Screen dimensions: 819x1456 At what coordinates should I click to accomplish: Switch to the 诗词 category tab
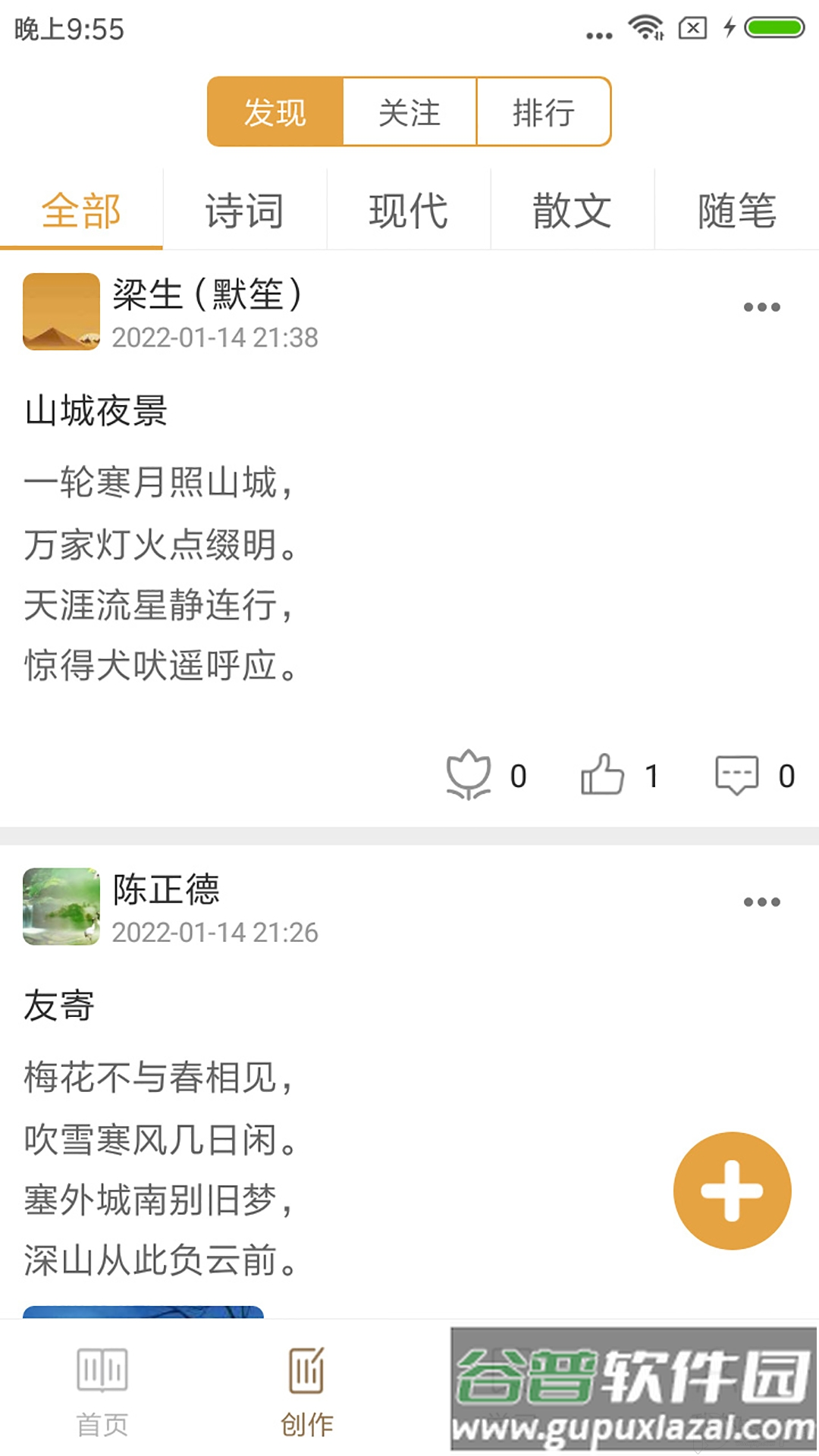click(244, 212)
